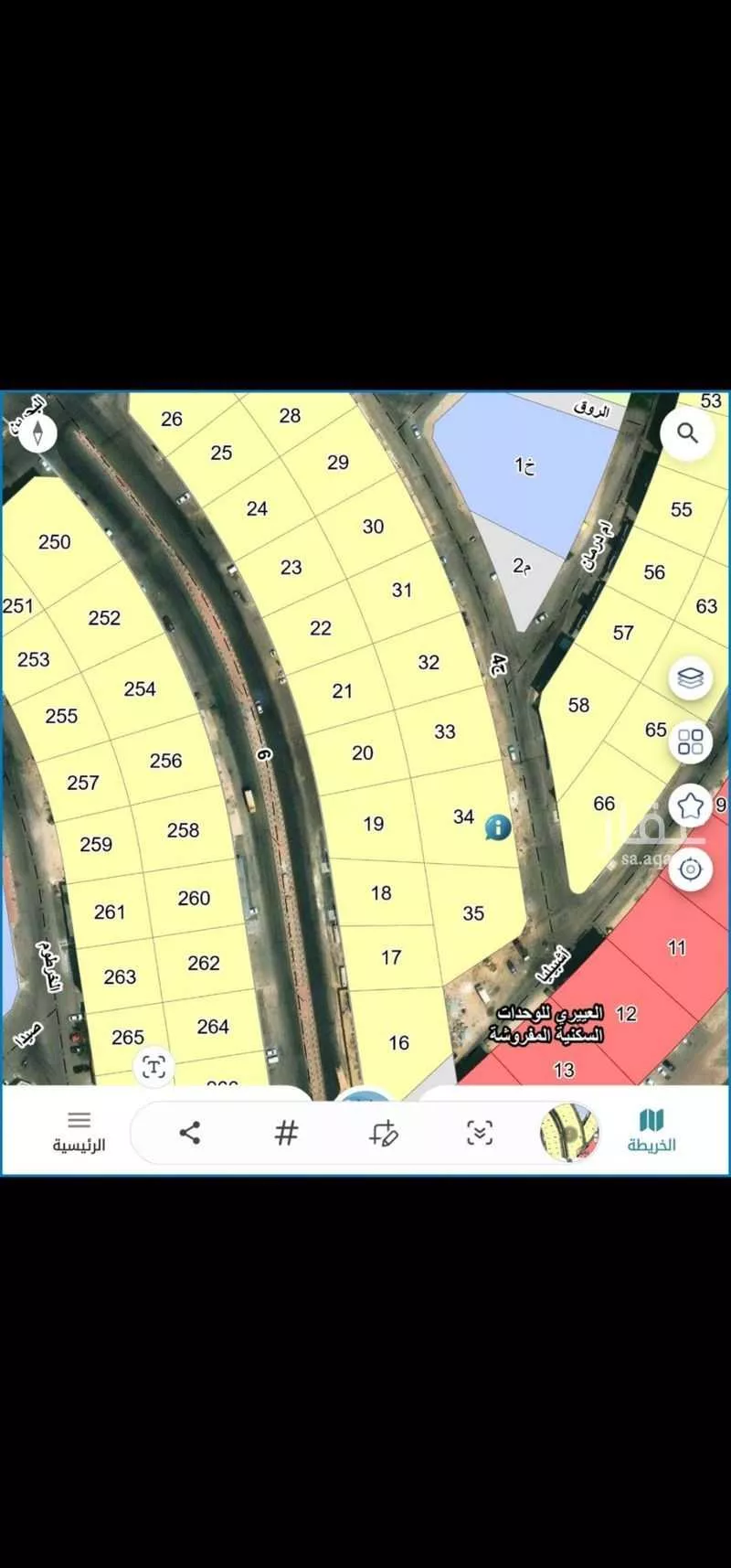Open the map thumbnail preview
This screenshot has height=1568, width=731.
click(x=569, y=1132)
